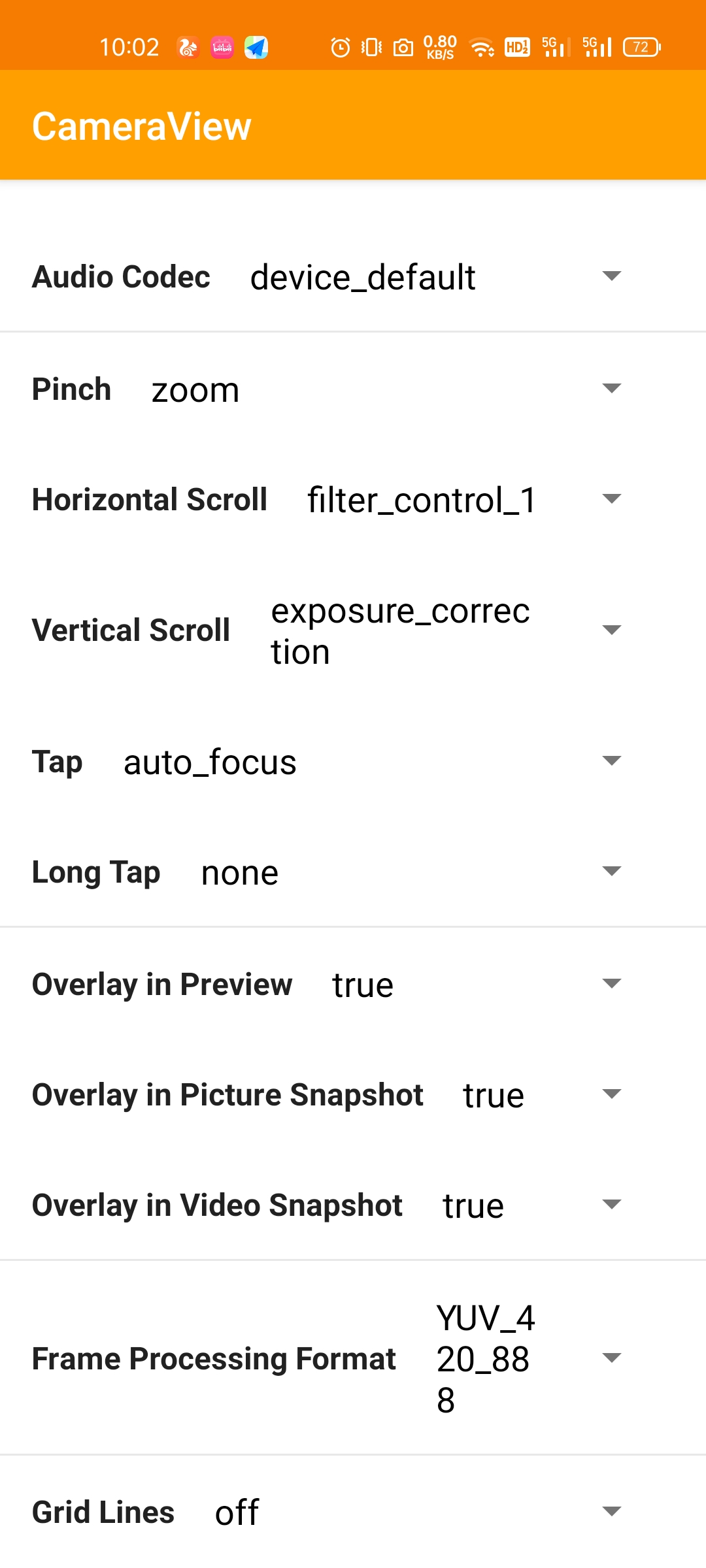
Task: Click the alarm clock status icon
Action: pyautogui.click(x=339, y=46)
